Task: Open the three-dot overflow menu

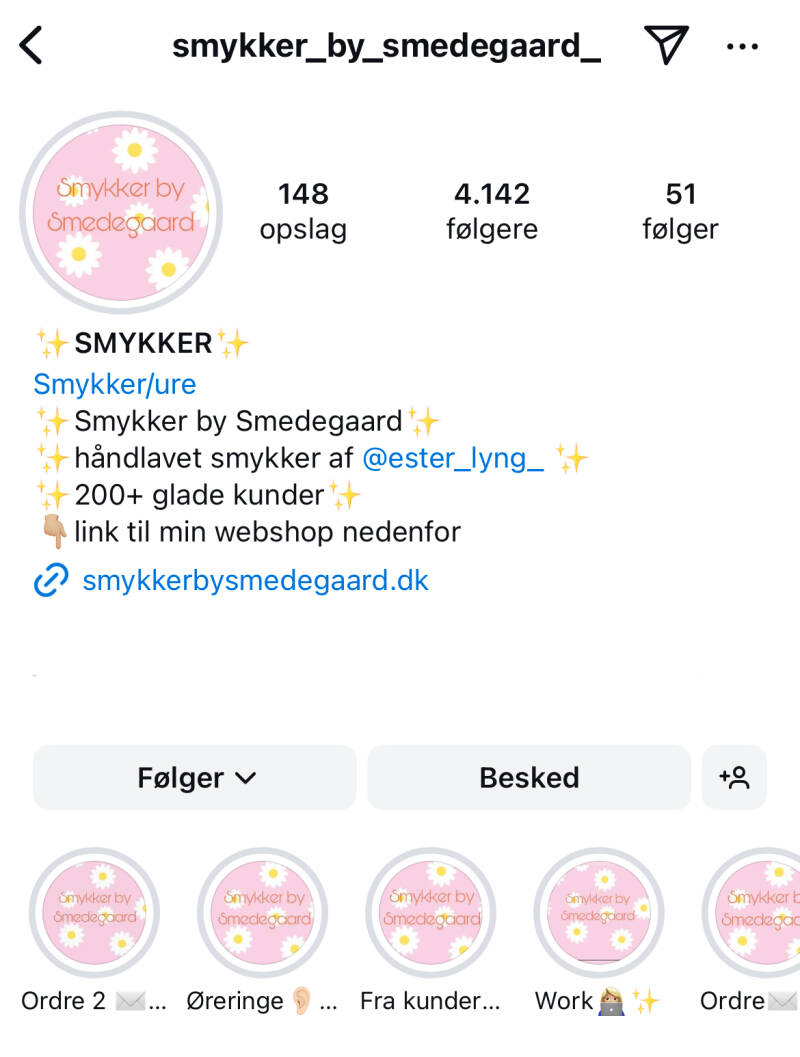Action: pos(742,46)
